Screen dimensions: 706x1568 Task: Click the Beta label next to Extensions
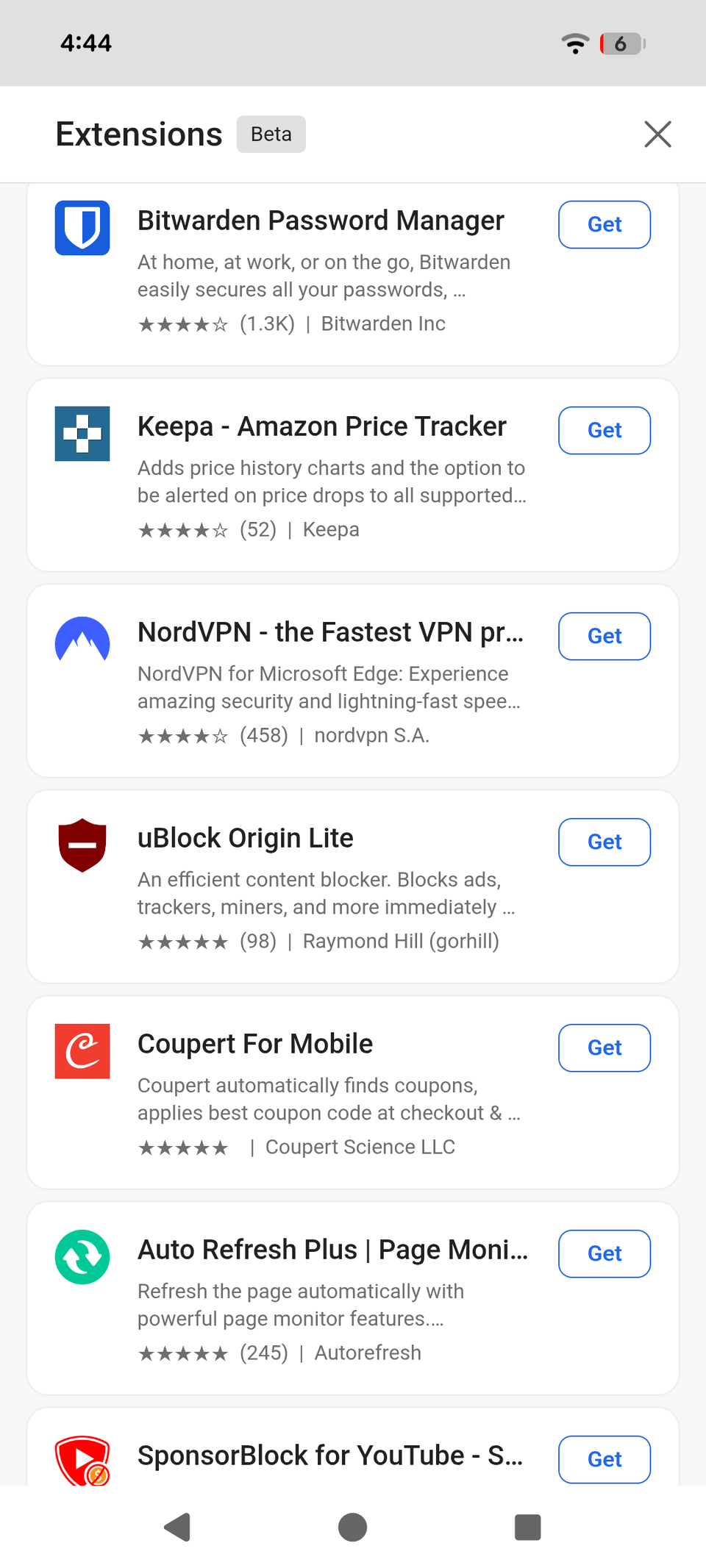271,134
